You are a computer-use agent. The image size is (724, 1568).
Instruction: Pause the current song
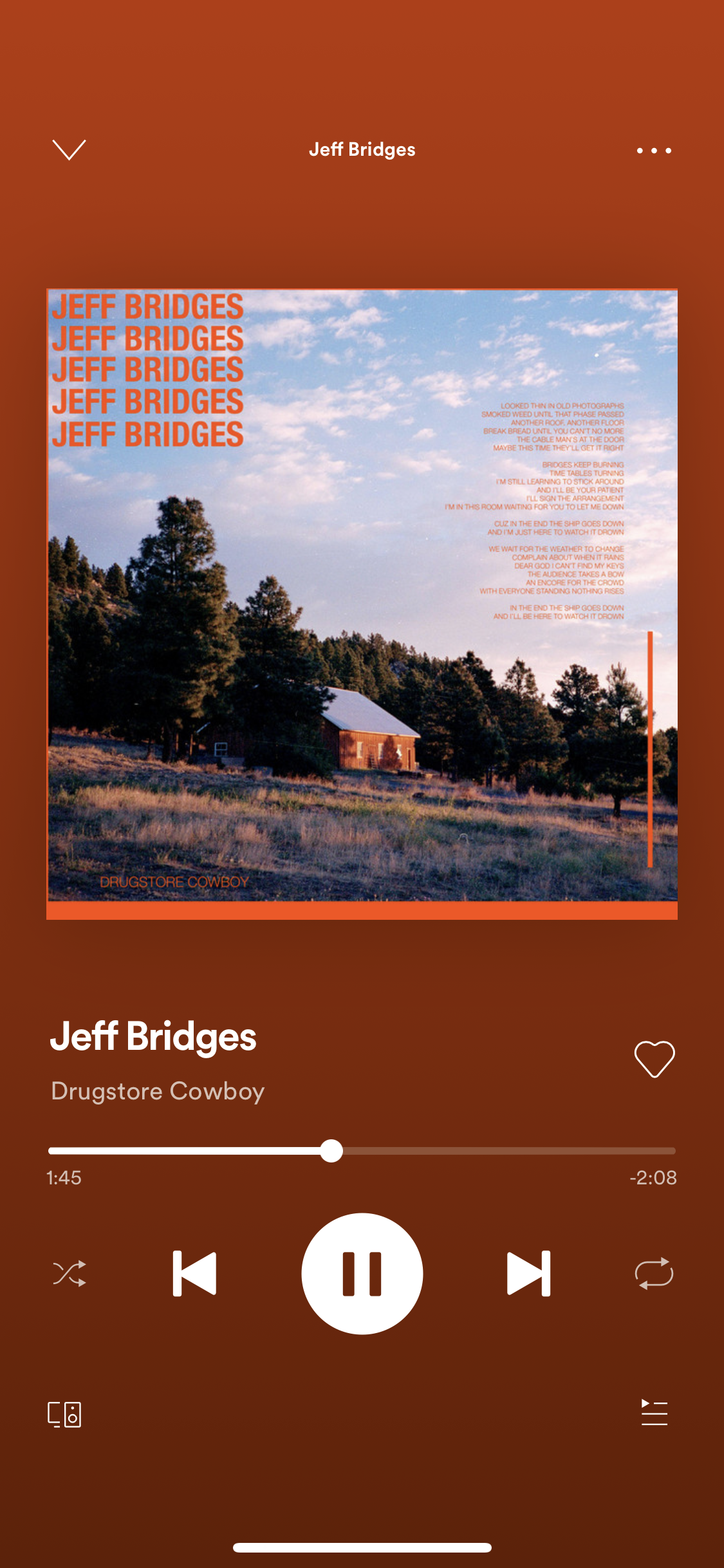(362, 1274)
